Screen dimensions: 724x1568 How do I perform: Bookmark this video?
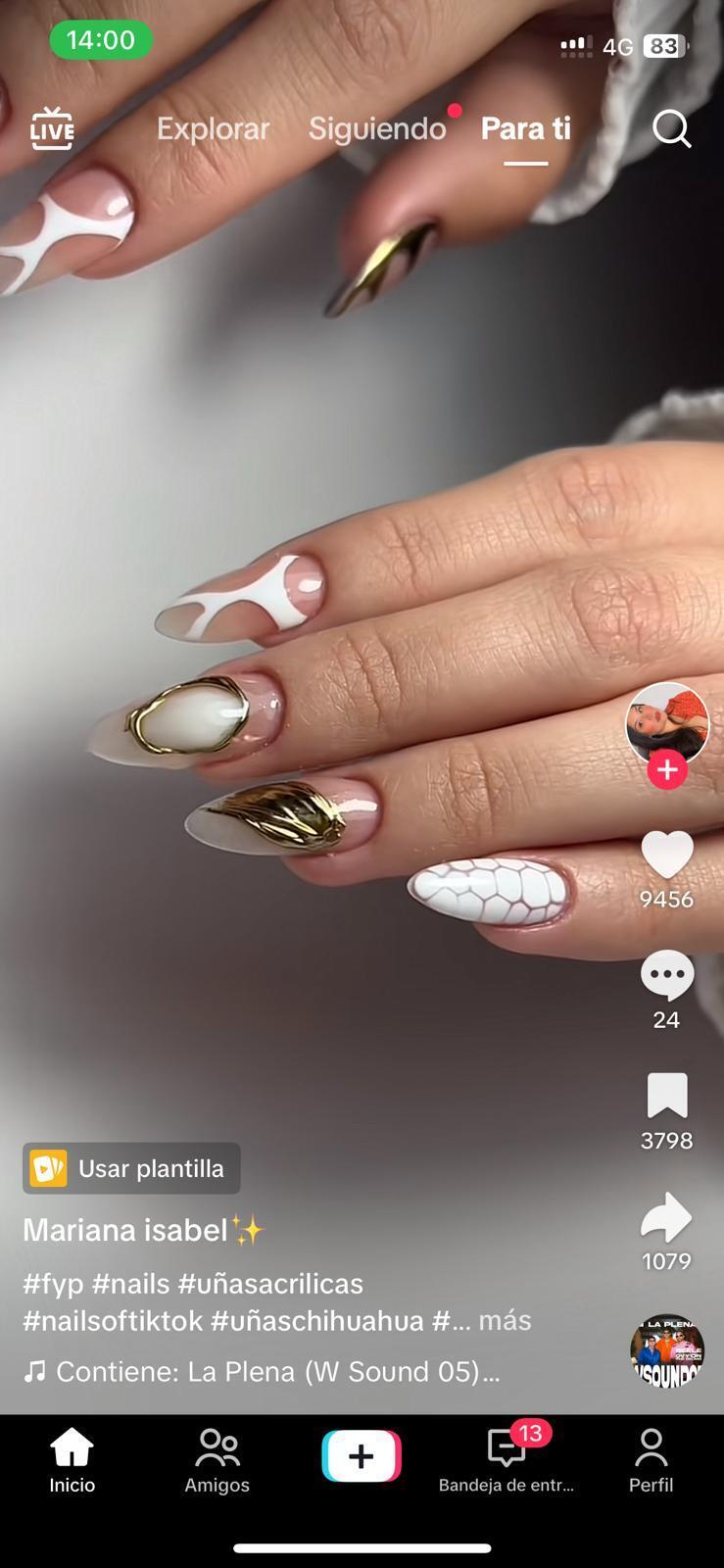click(666, 1096)
